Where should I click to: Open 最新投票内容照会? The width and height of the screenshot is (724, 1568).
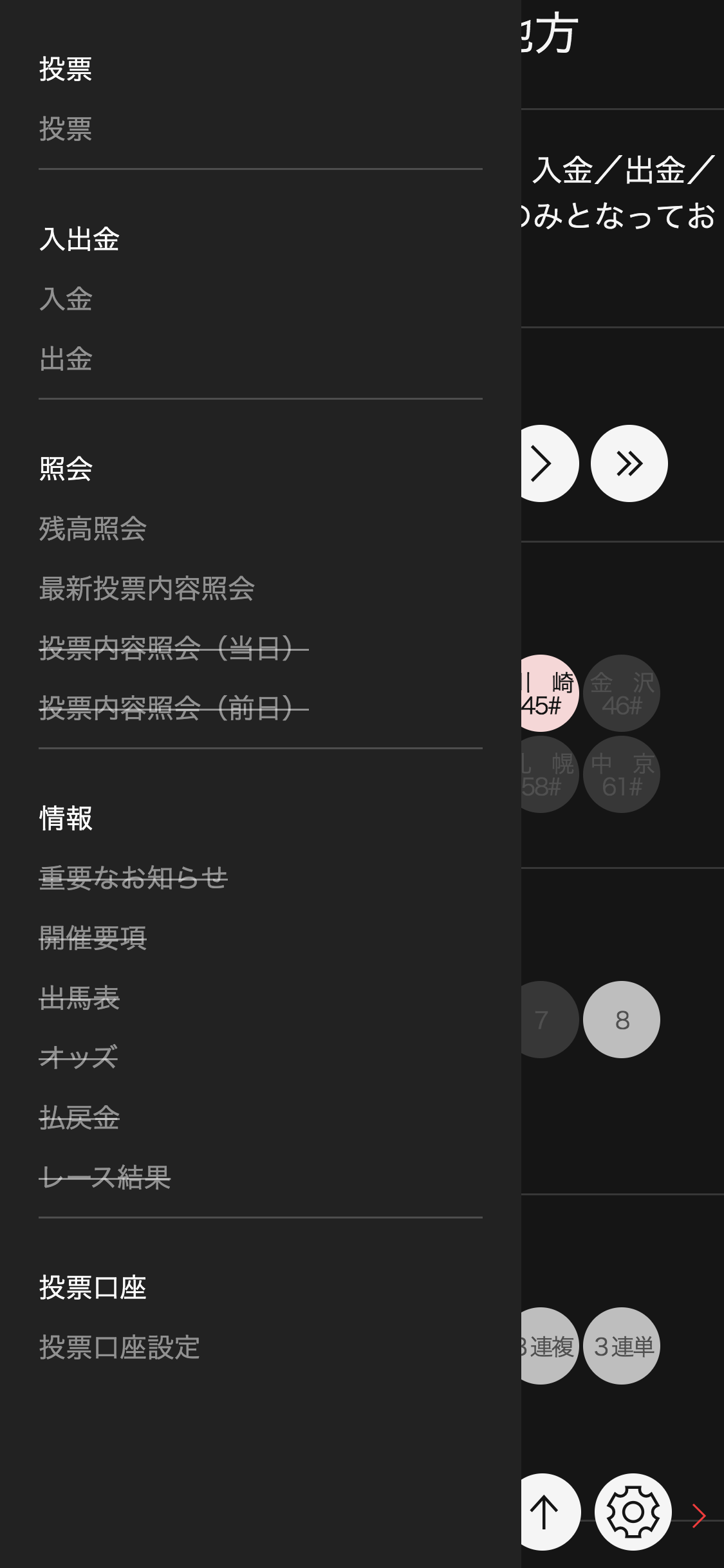[147, 589]
